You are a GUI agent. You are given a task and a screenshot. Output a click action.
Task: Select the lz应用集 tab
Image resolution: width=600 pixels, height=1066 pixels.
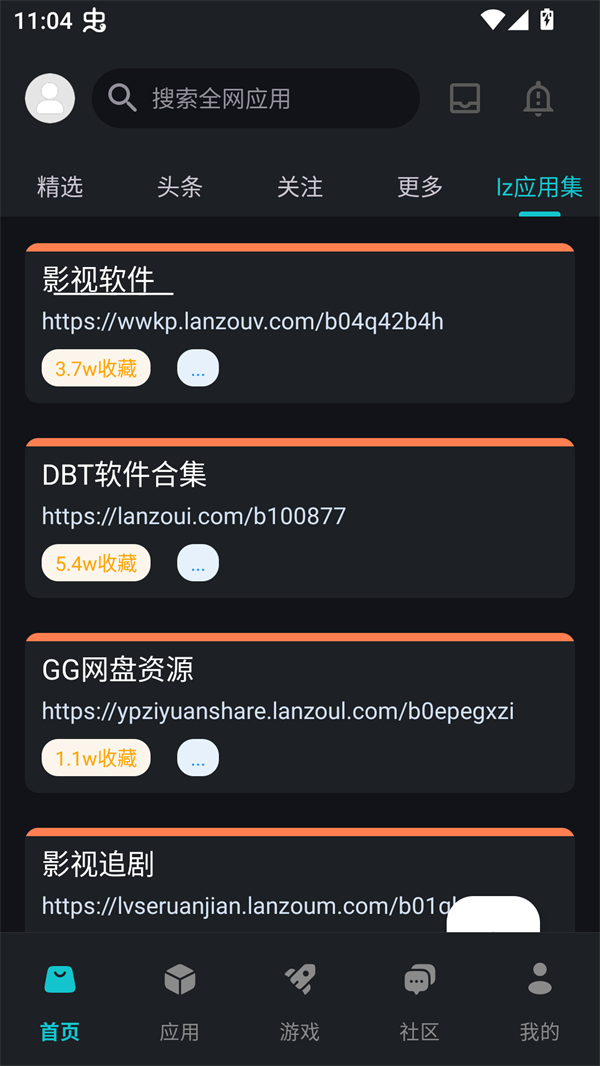[539, 187]
